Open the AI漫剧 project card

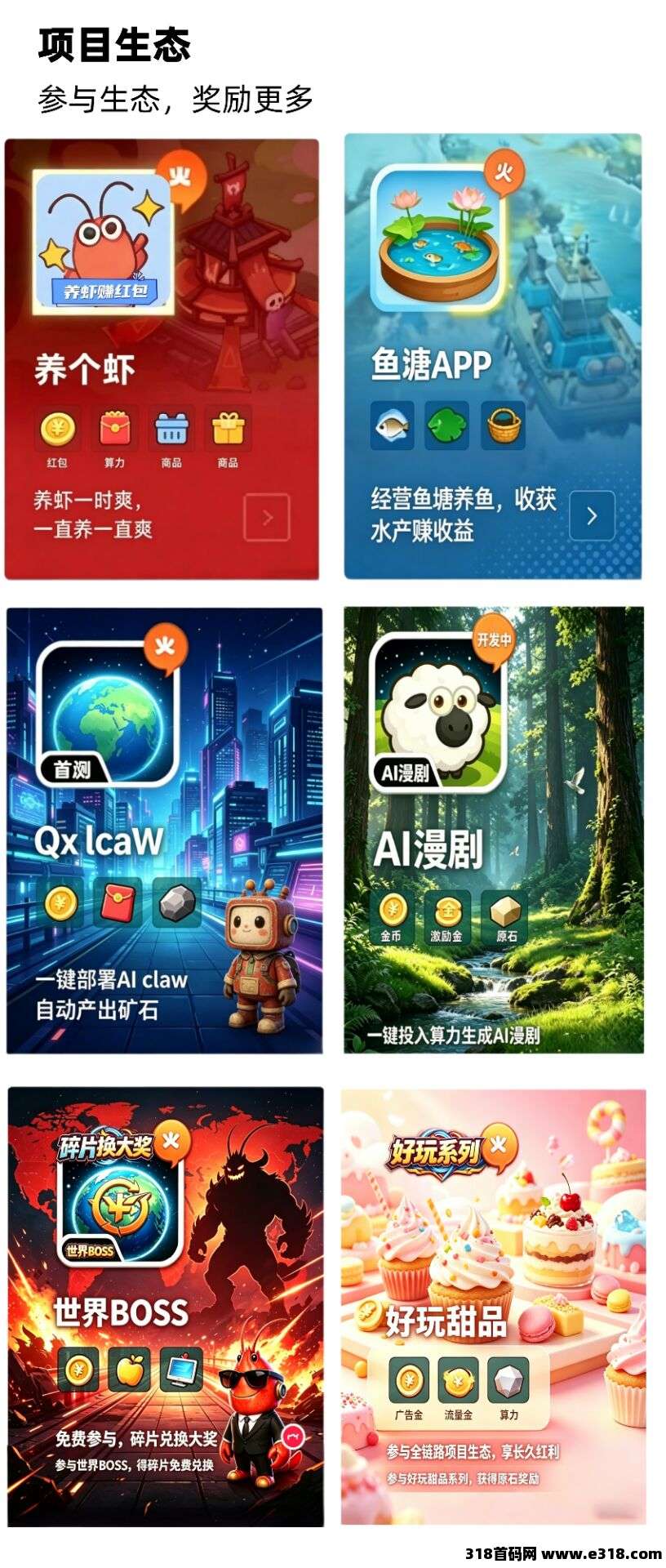point(493,830)
